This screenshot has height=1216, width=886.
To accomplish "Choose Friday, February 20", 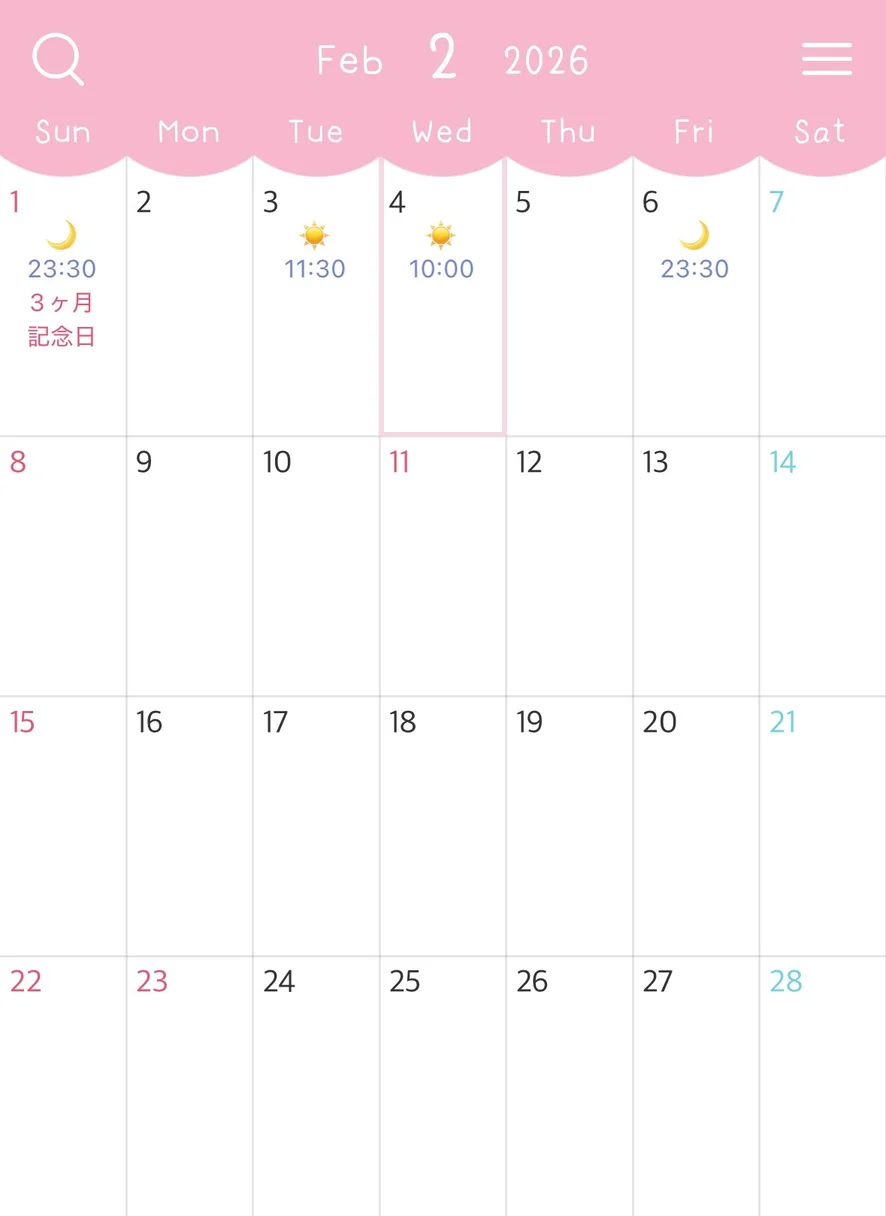I will click(x=695, y=825).
